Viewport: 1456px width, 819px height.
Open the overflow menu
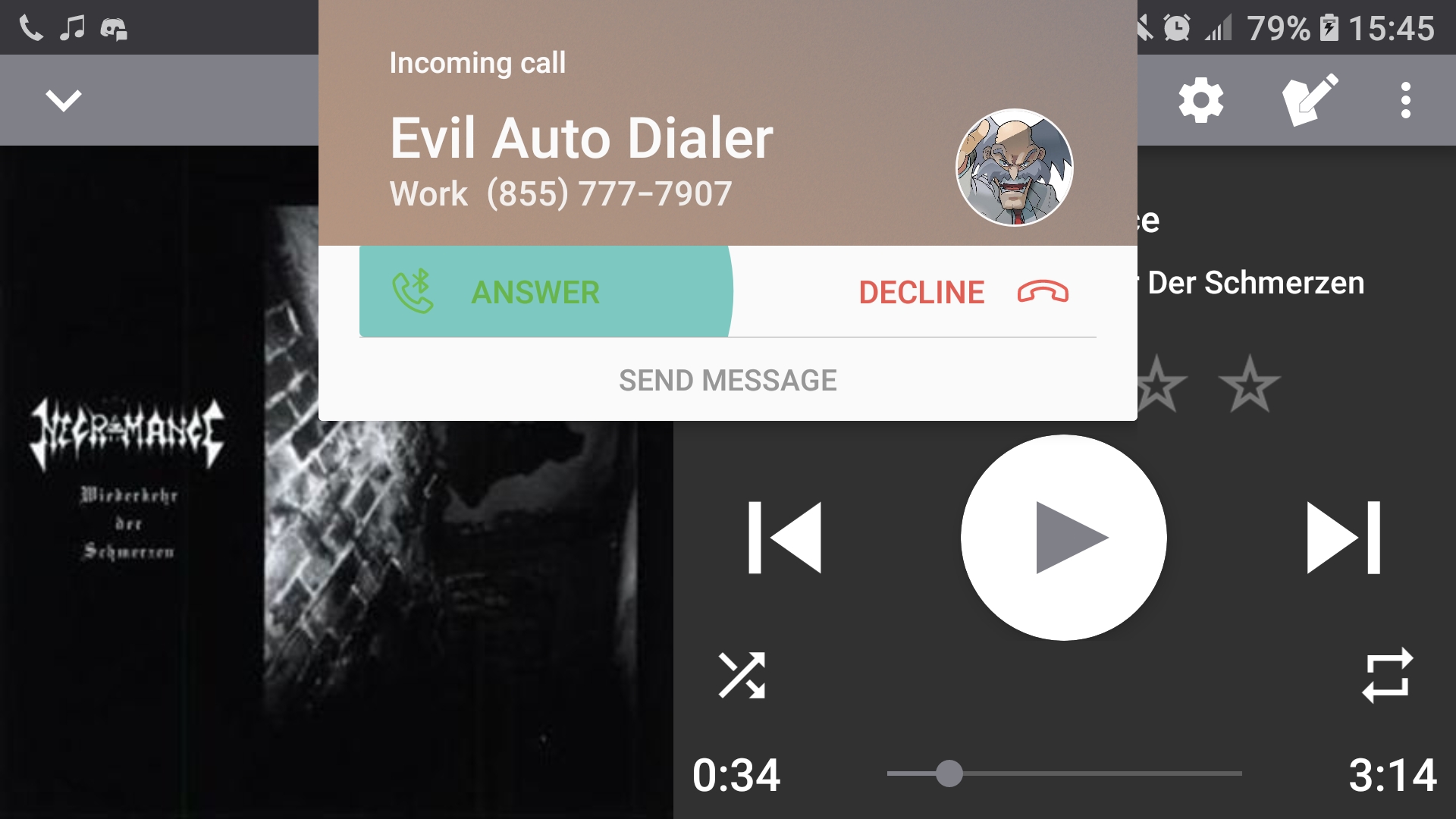pos(1405,100)
